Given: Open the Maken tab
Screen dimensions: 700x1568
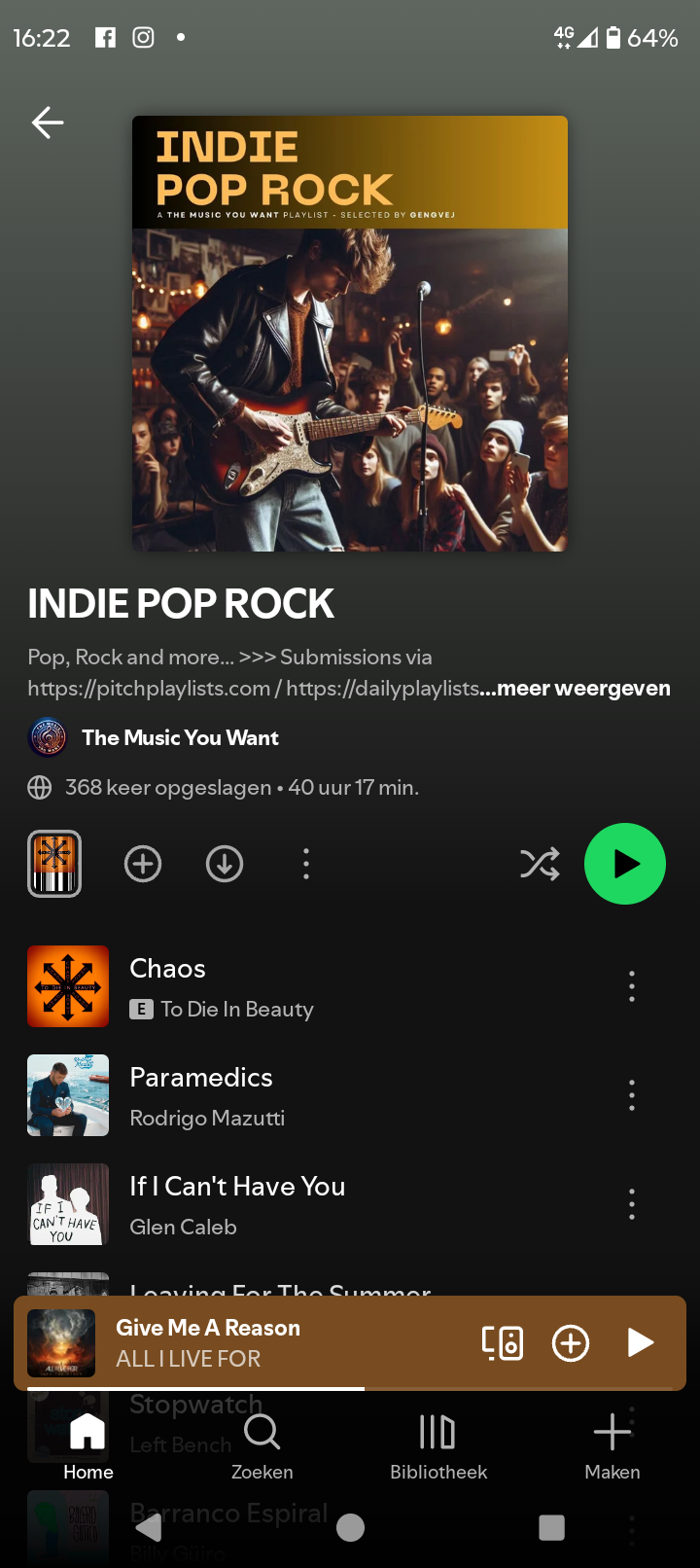Looking at the screenshot, I should point(612,1446).
